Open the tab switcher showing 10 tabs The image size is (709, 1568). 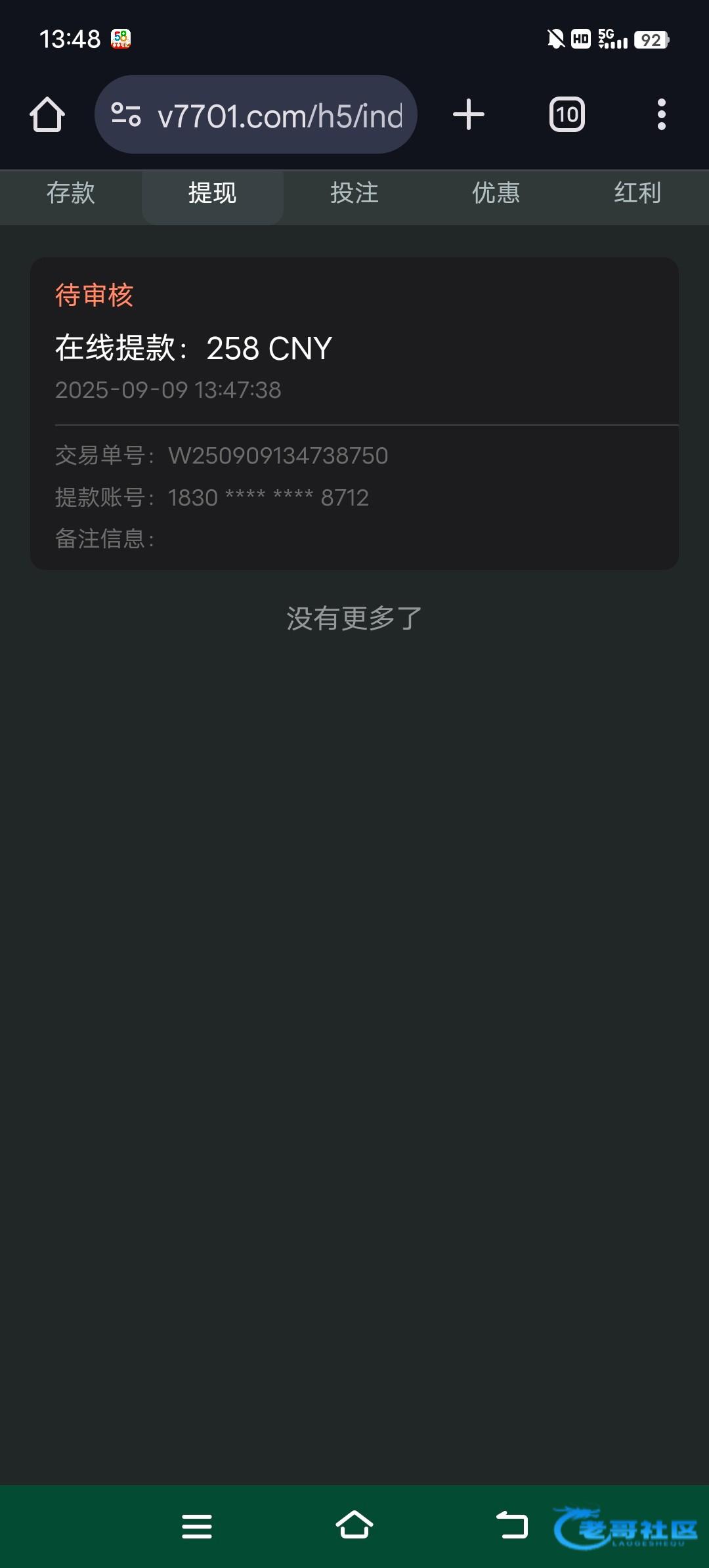pyautogui.click(x=567, y=115)
